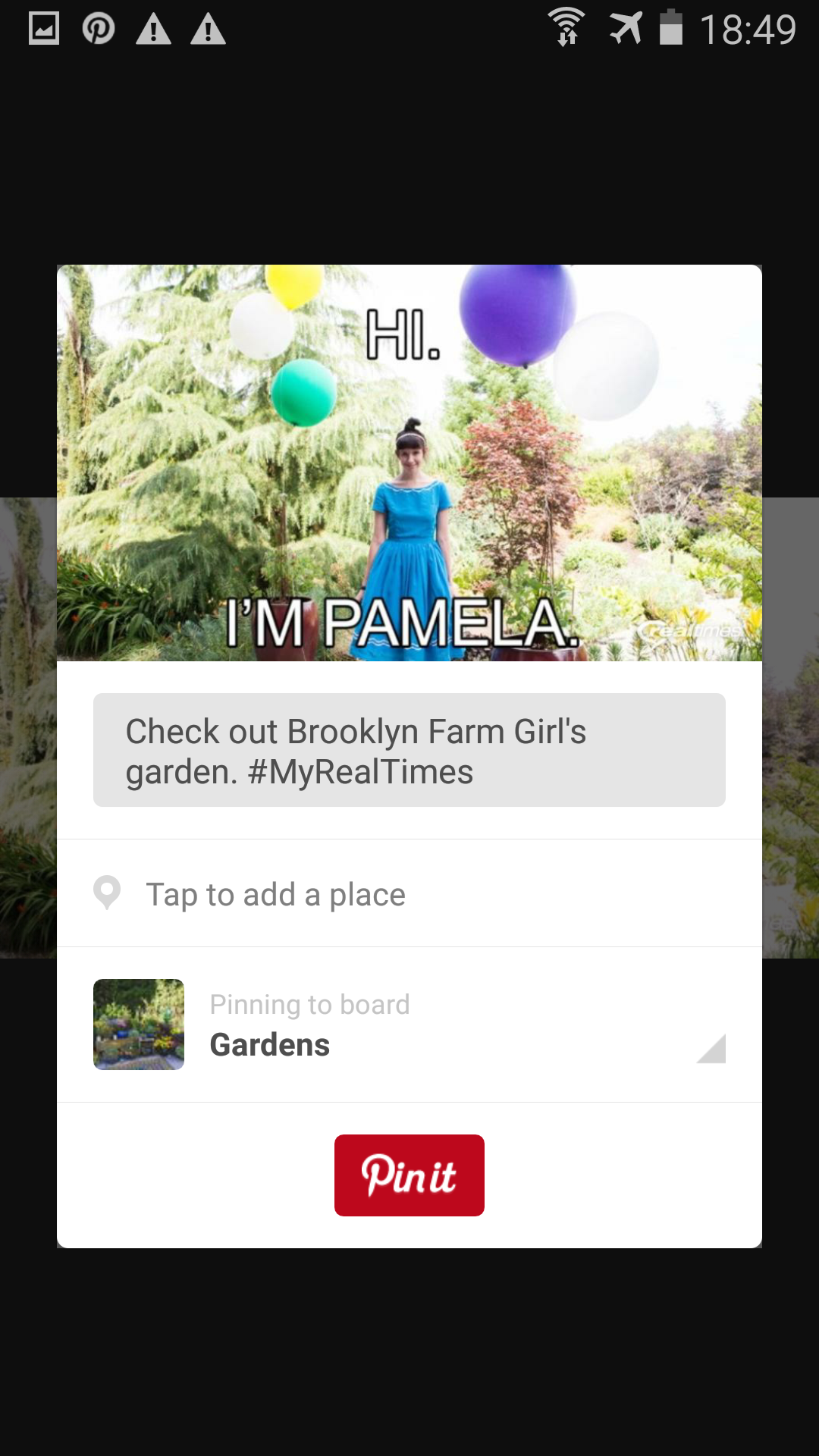Edit the pin description text field
This screenshot has width=819, height=1456.
[409, 750]
